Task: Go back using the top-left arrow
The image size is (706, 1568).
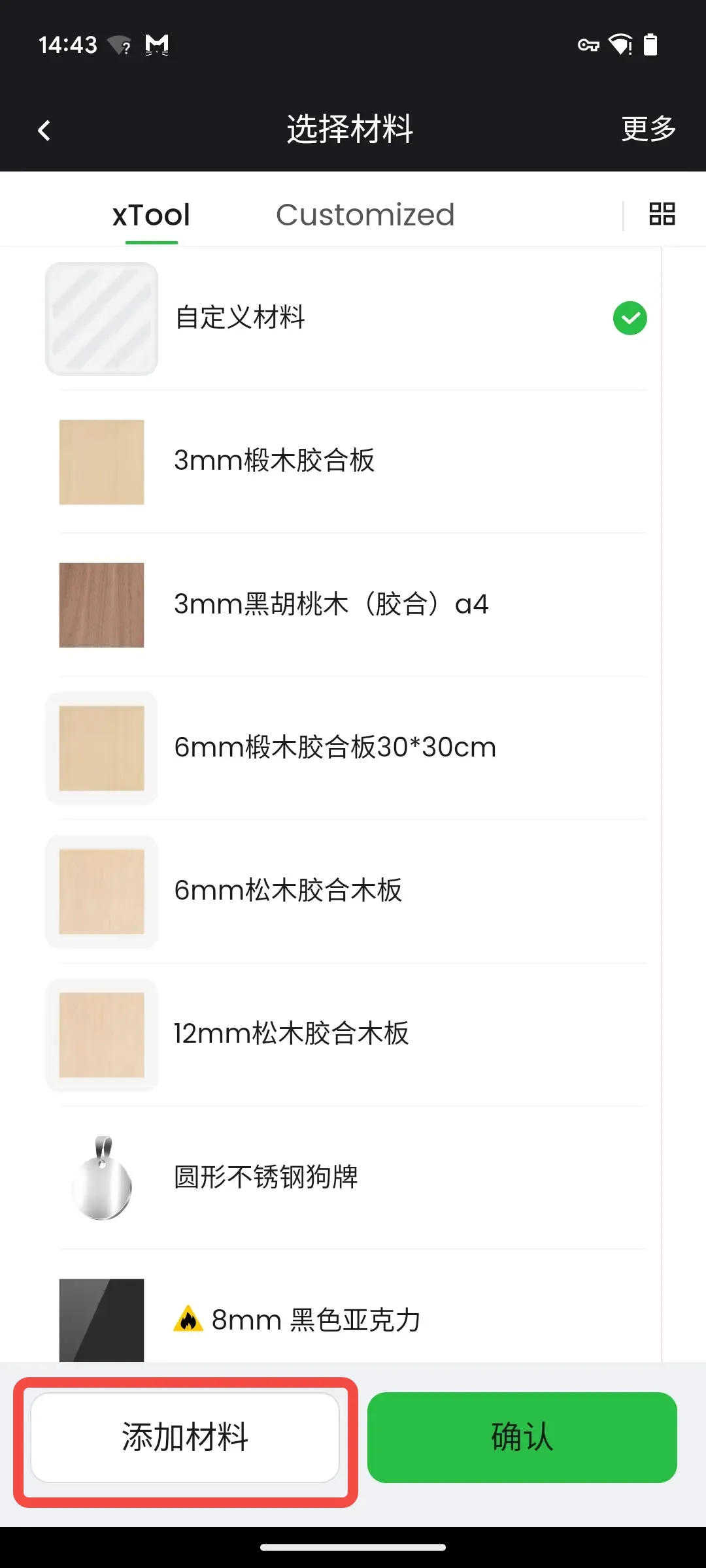Action: (x=44, y=130)
